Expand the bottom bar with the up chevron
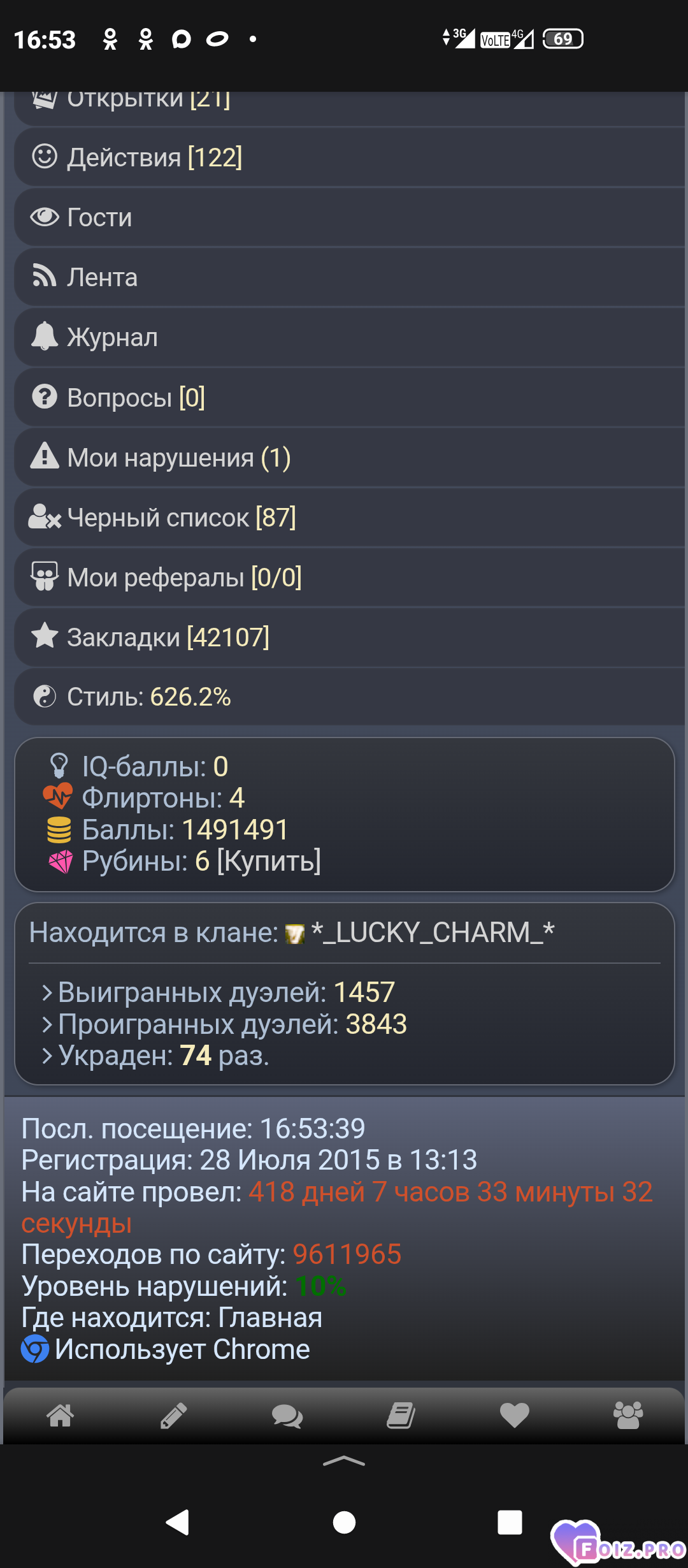The width and height of the screenshot is (688, 1568). tap(344, 1461)
